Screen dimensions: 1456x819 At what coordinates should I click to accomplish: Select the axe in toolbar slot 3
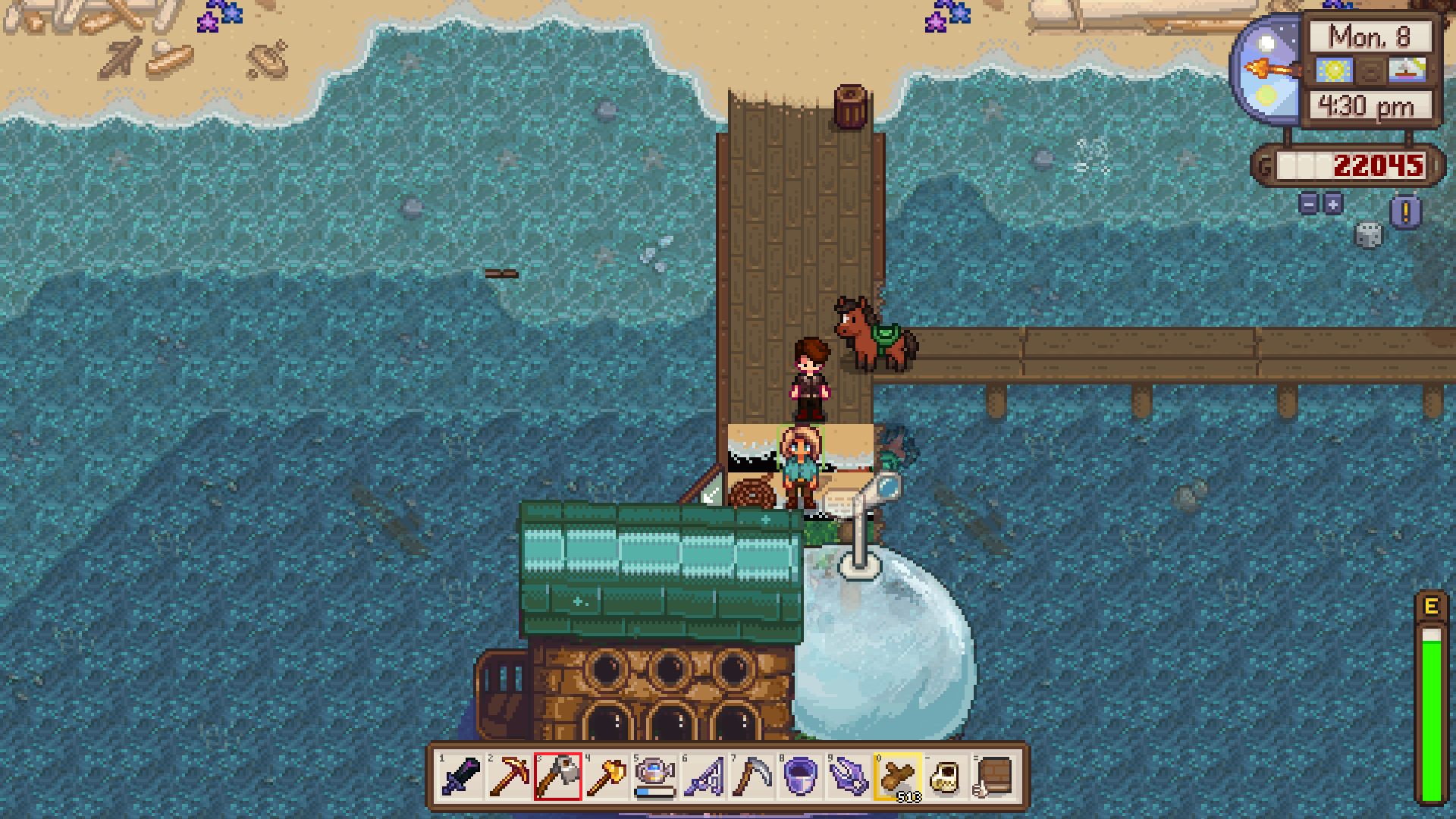tap(558, 776)
